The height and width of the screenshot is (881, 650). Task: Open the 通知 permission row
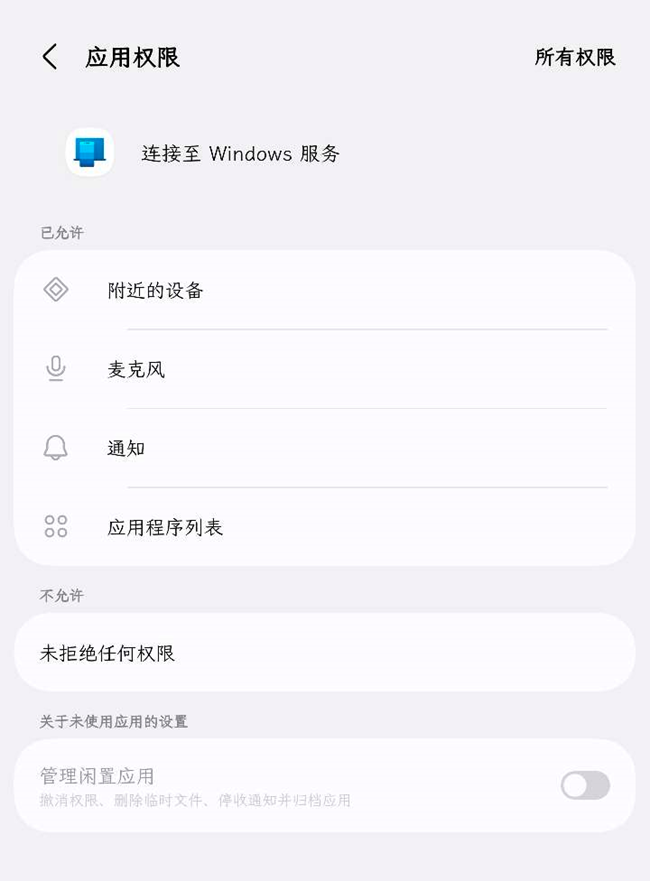pos(324,448)
